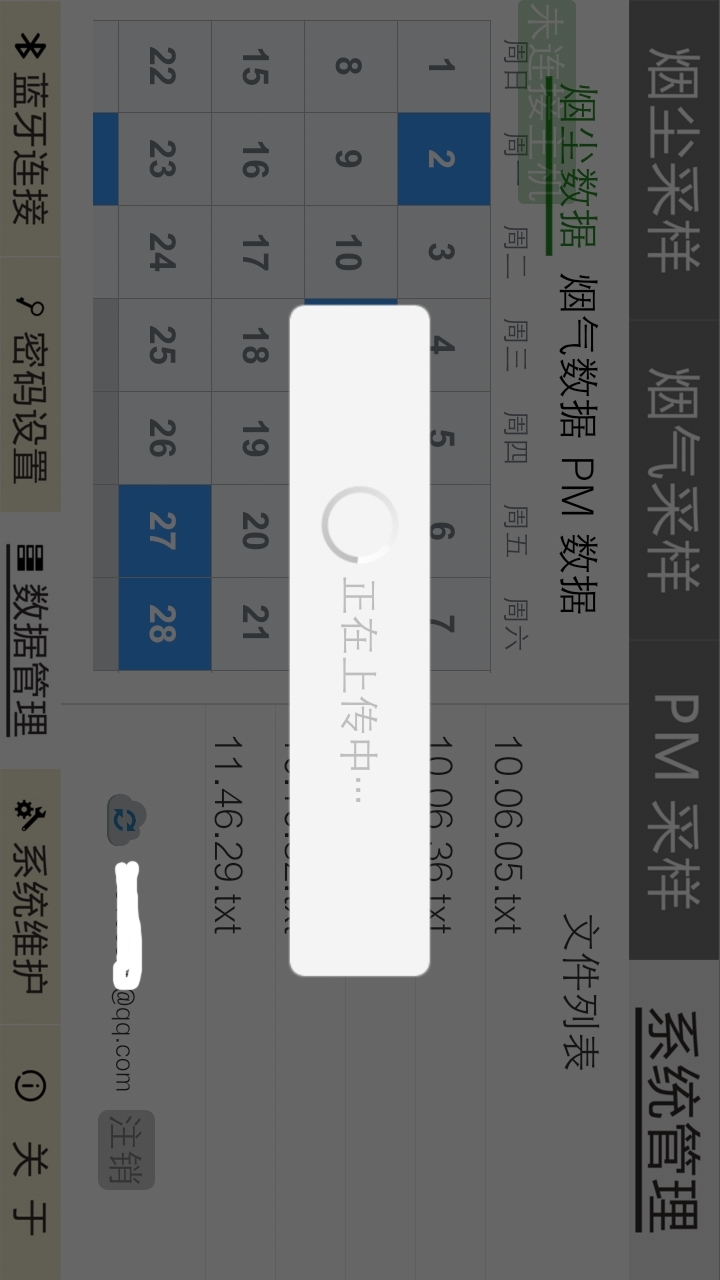Switch to the PM采样 tab

[674, 800]
